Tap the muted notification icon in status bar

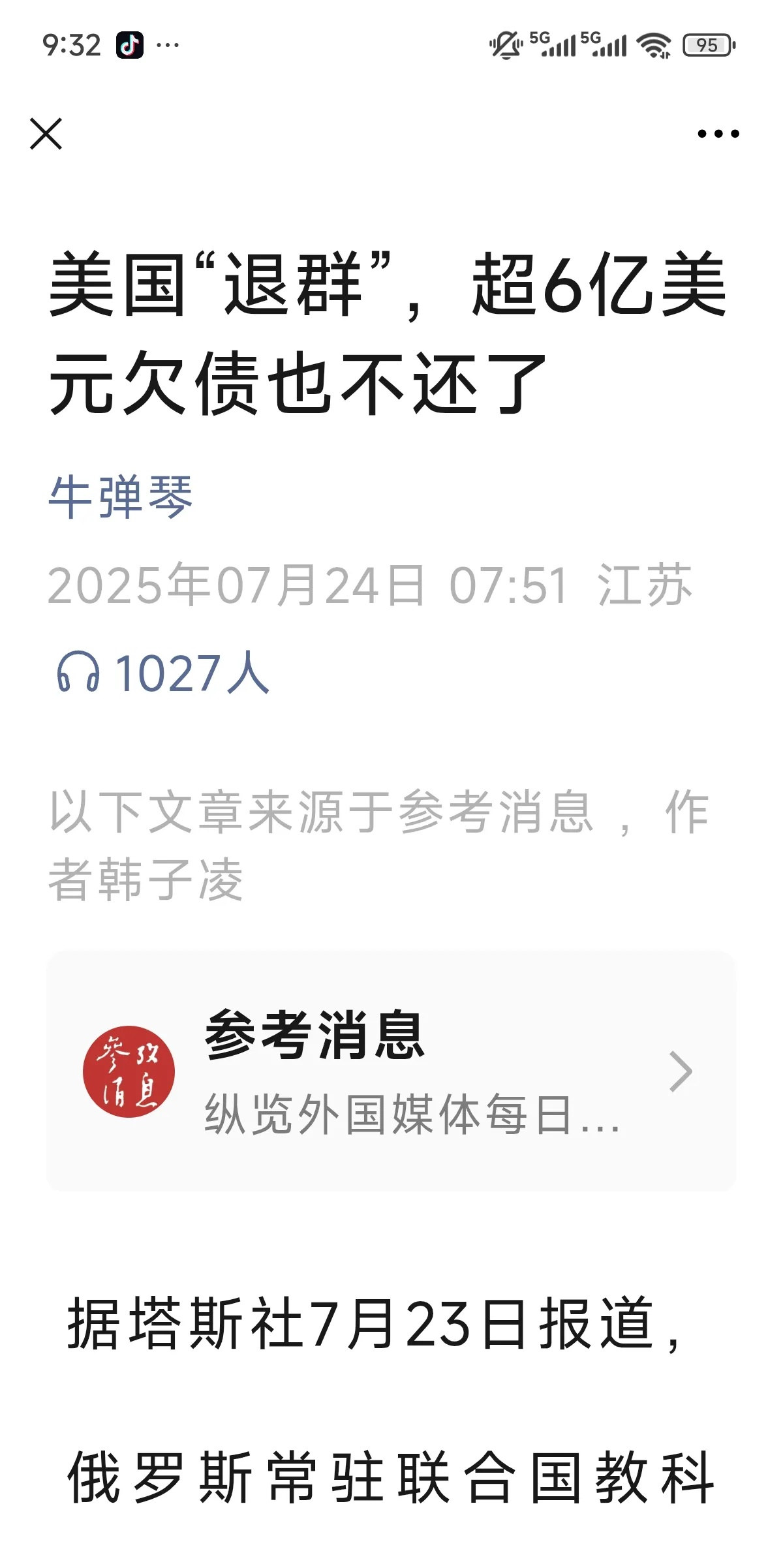click(504, 44)
